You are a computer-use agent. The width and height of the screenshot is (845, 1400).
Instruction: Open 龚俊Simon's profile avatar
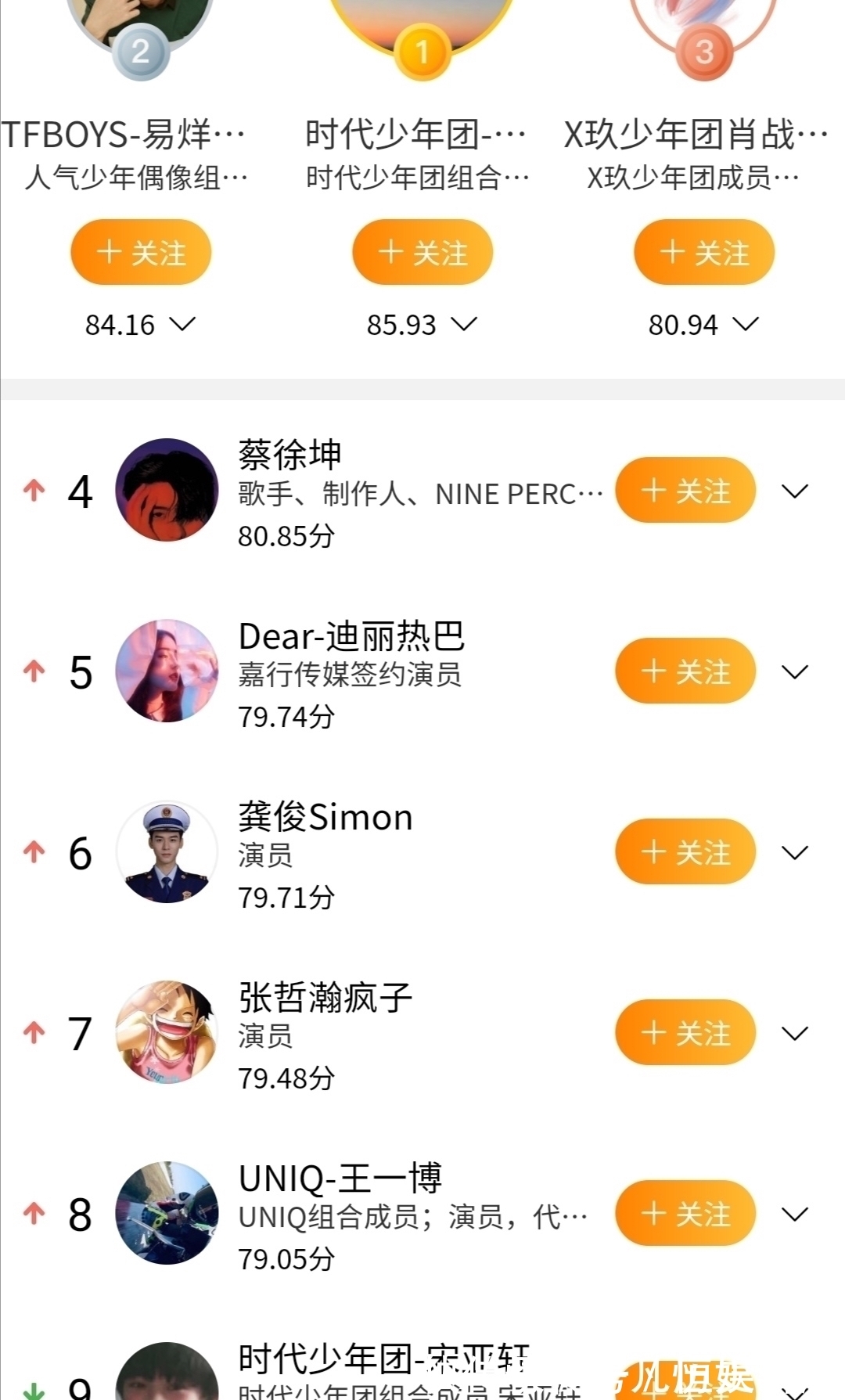(167, 852)
